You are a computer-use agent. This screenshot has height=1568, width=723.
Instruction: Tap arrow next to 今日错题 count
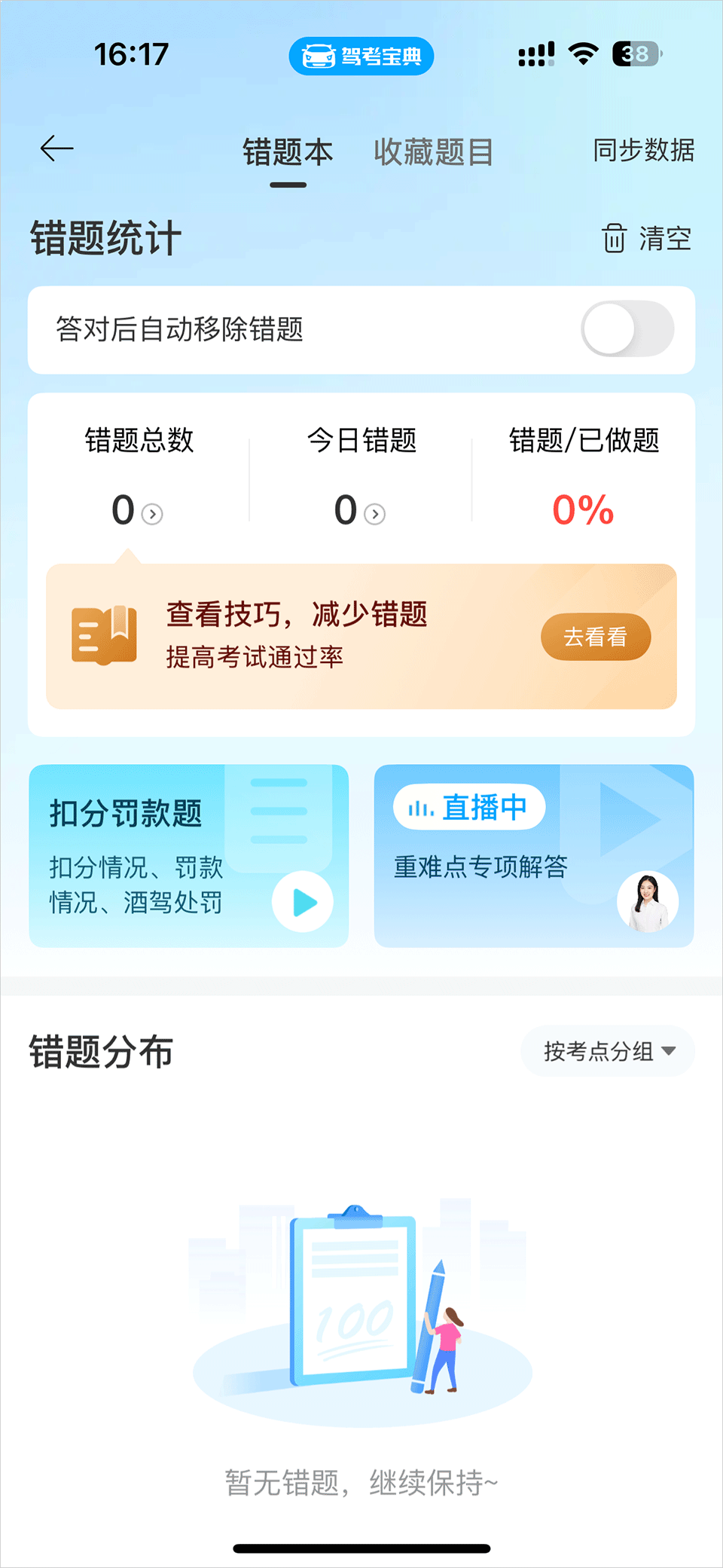(x=374, y=514)
